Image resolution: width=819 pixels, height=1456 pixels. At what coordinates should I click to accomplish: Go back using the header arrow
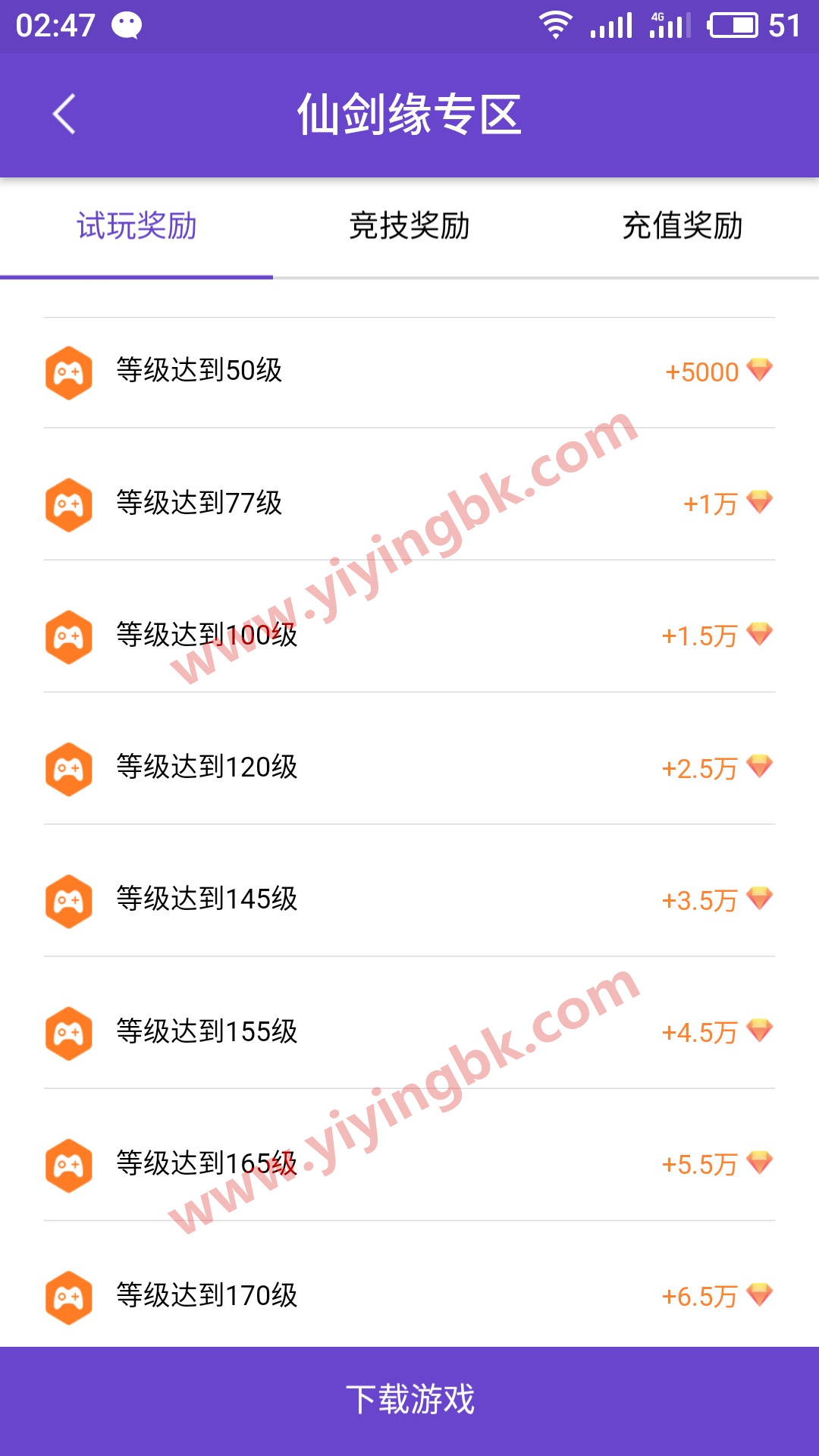pyautogui.click(x=64, y=115)
